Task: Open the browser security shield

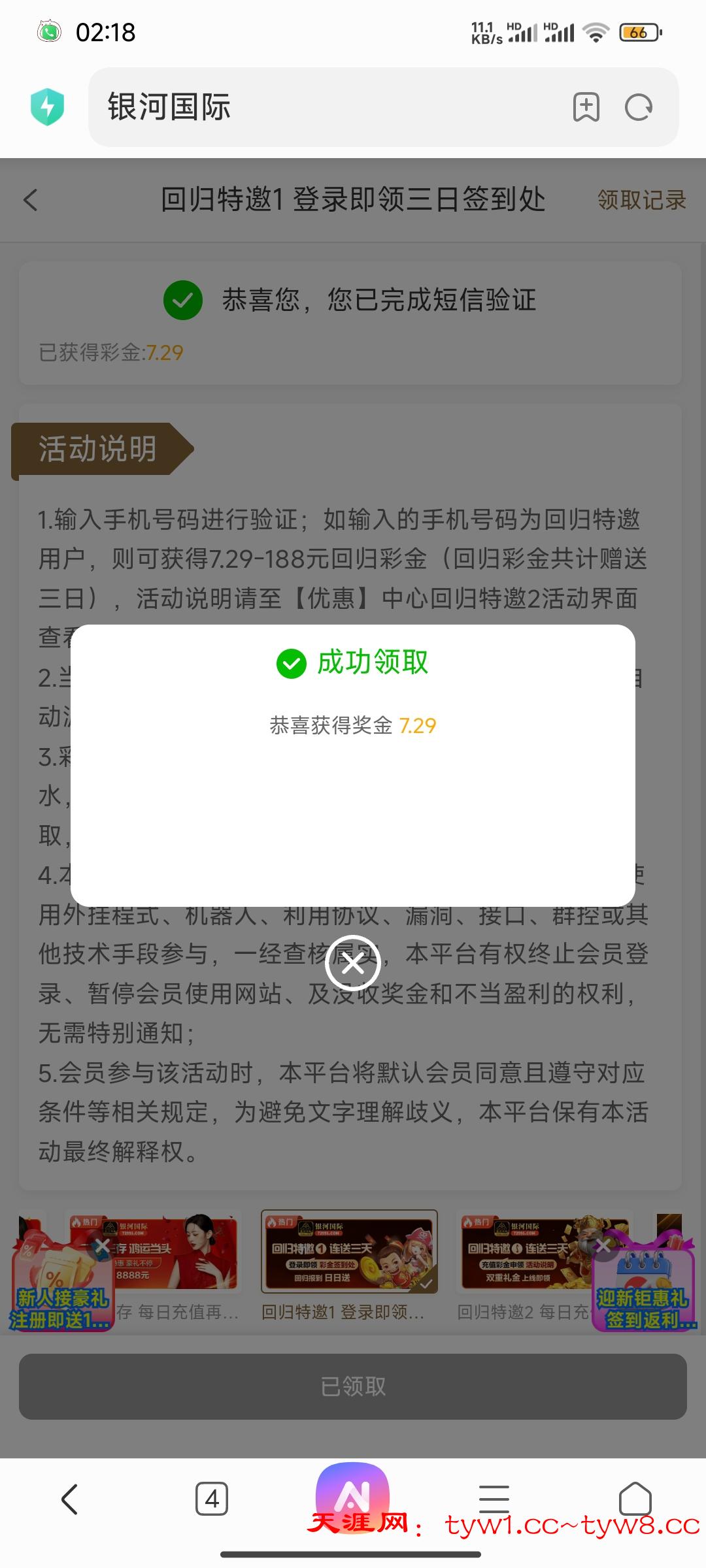Action: pos(47,107)
